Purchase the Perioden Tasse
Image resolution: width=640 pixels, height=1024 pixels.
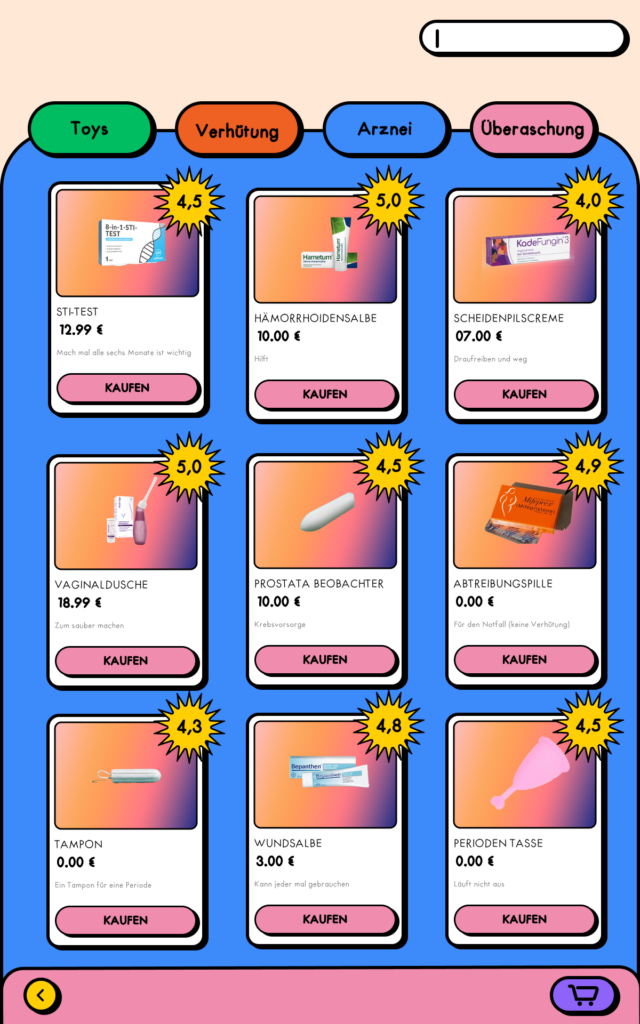click(x=524, y=919)
